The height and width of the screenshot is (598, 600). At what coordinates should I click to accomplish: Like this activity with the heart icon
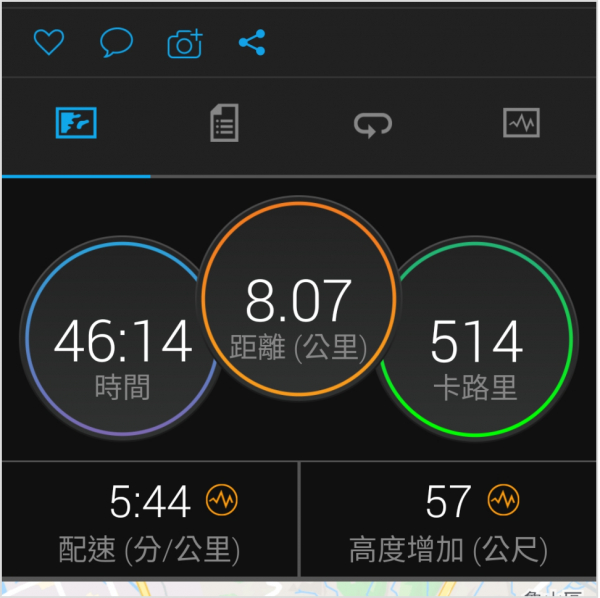tap(48, 43)
